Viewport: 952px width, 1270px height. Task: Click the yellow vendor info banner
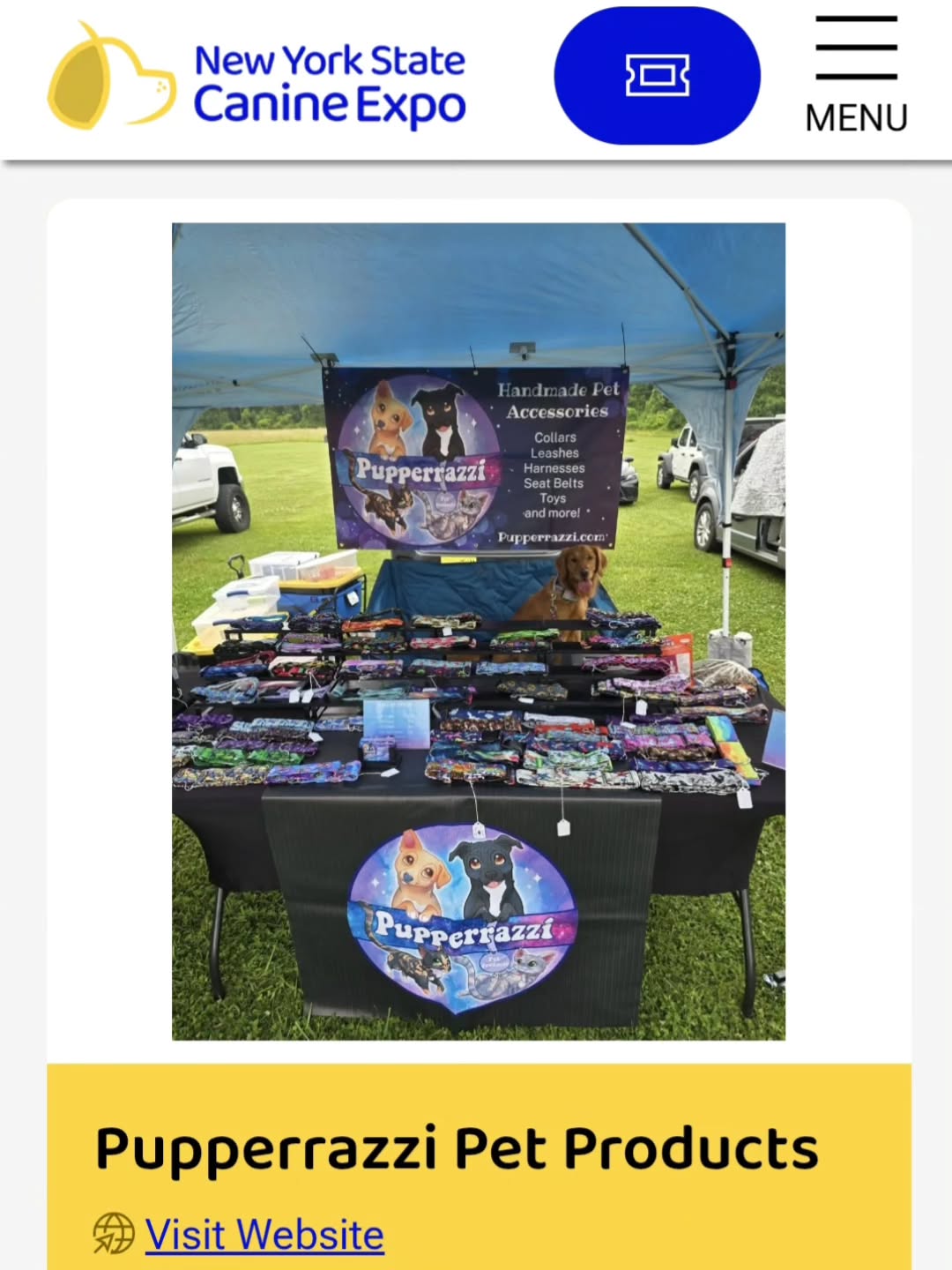[x=476, y=1164]
